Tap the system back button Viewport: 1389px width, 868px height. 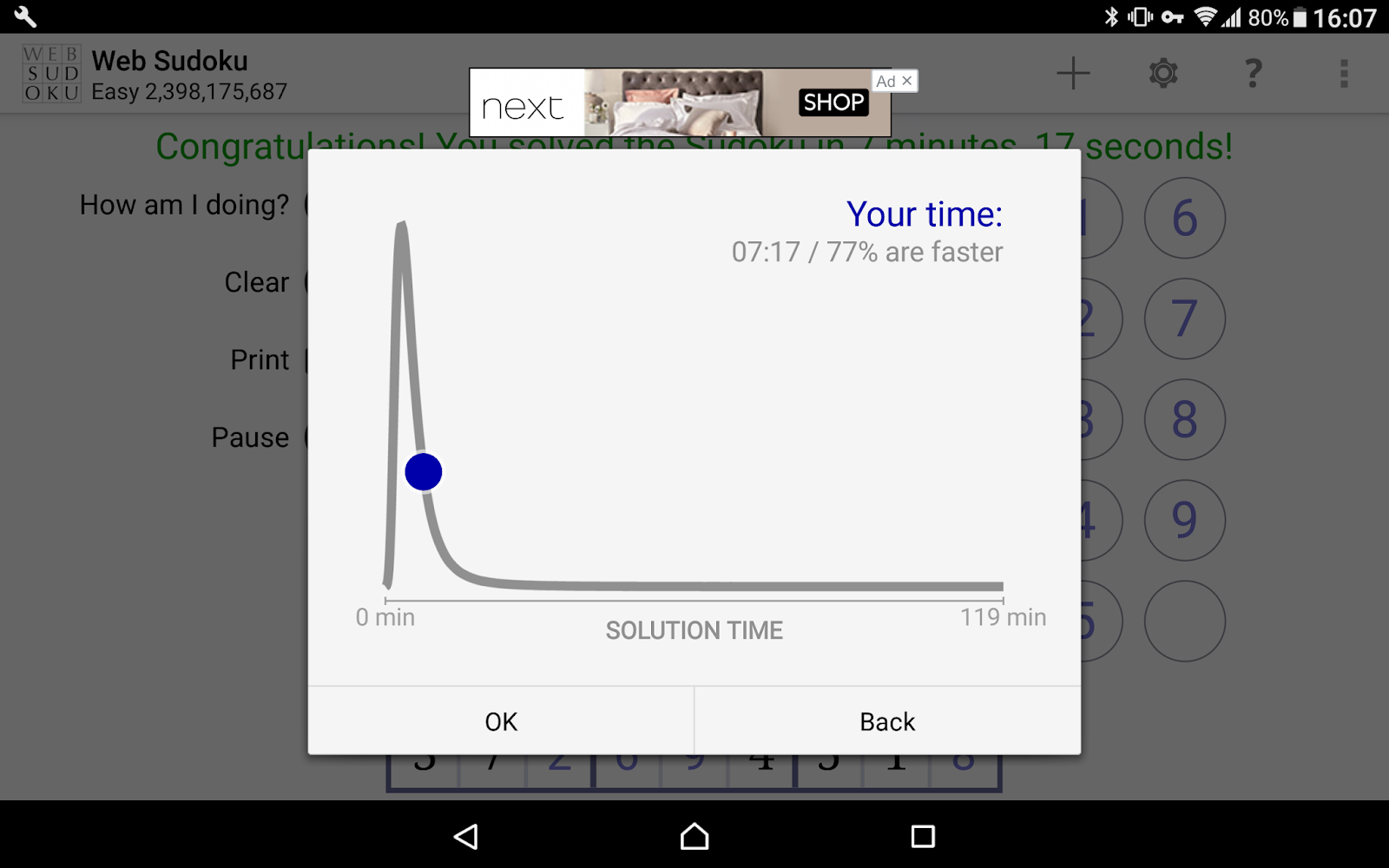(466, 837)
